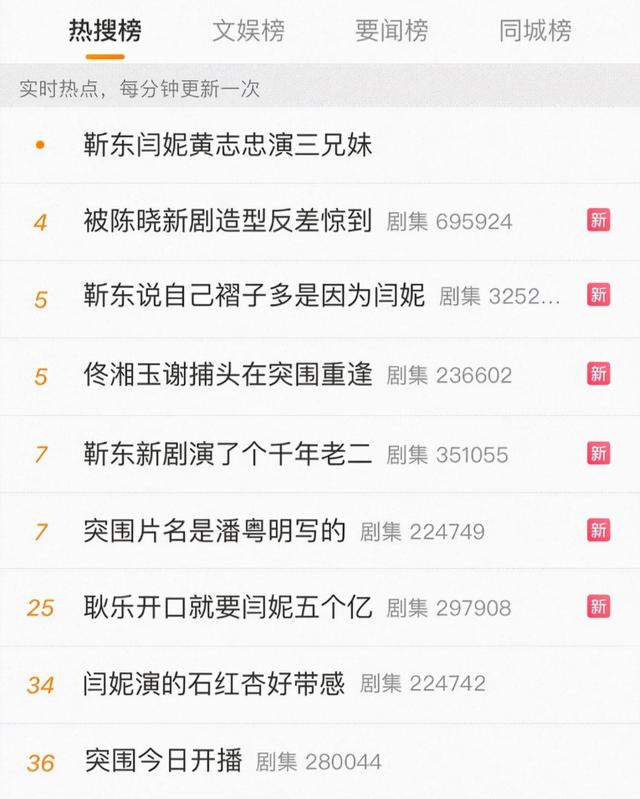Image resolution: width=640 pixels, height=799 pixels.
Task: Open topic 被陈晓新剧造型反差惊到
Action: [228, 221]
